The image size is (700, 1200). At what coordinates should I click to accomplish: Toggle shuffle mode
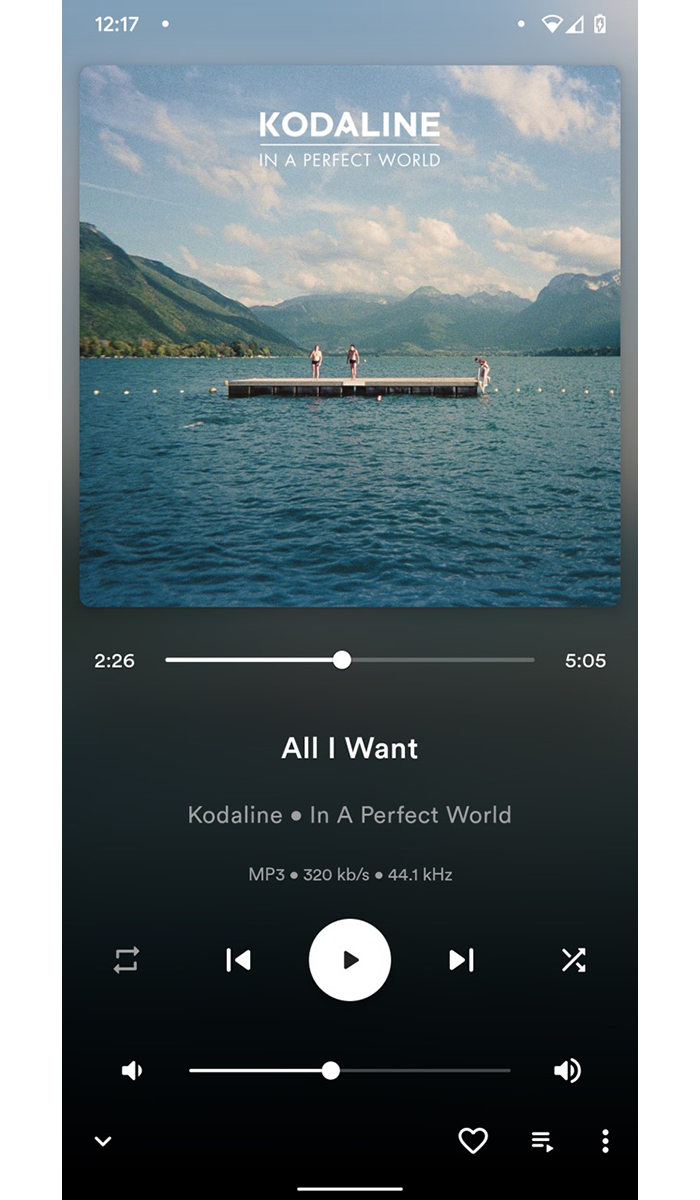coord(573,960)
